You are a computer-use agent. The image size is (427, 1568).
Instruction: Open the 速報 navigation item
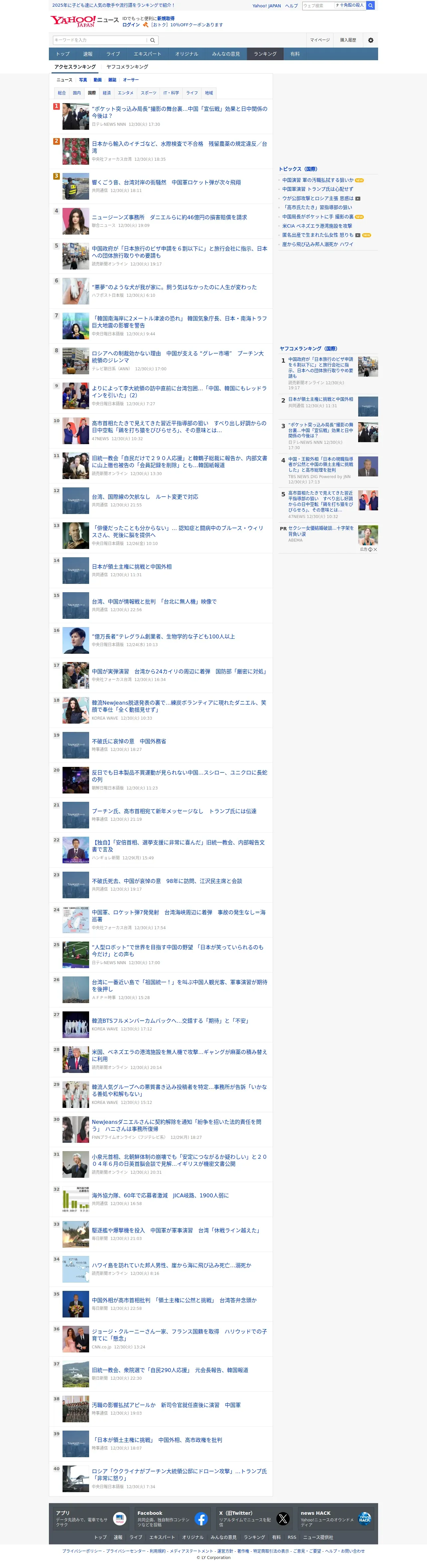pyautogui.click(x=87, y=54)
